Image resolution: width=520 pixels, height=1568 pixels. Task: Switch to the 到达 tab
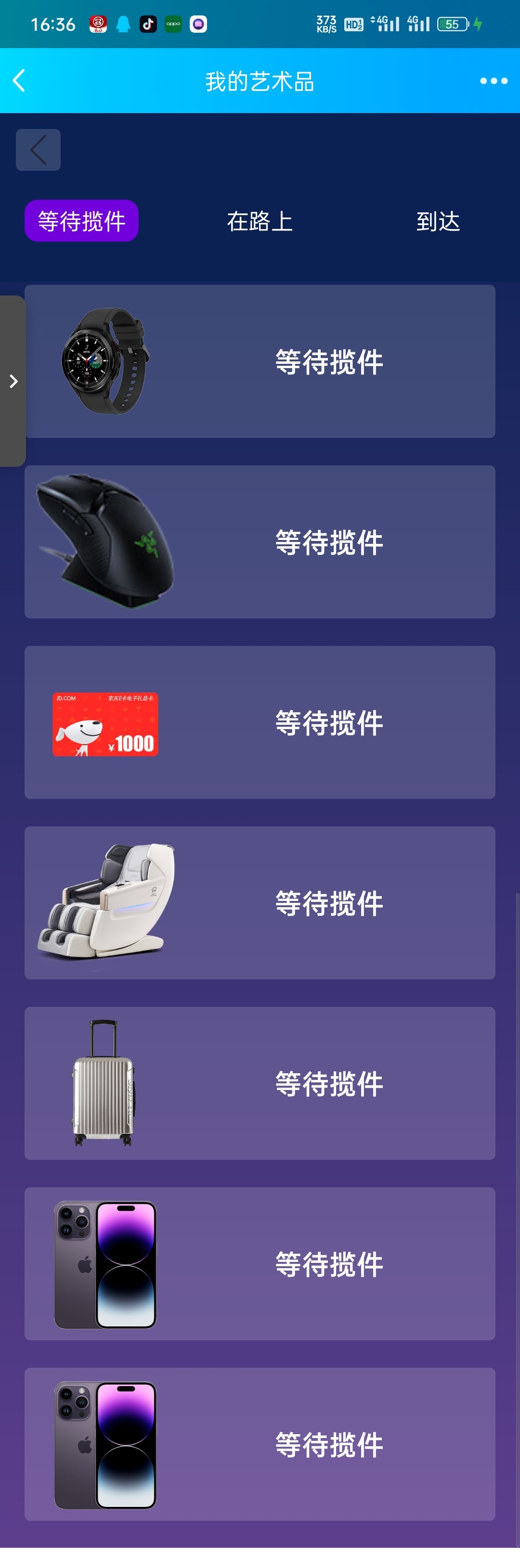[x=438, y=221]
